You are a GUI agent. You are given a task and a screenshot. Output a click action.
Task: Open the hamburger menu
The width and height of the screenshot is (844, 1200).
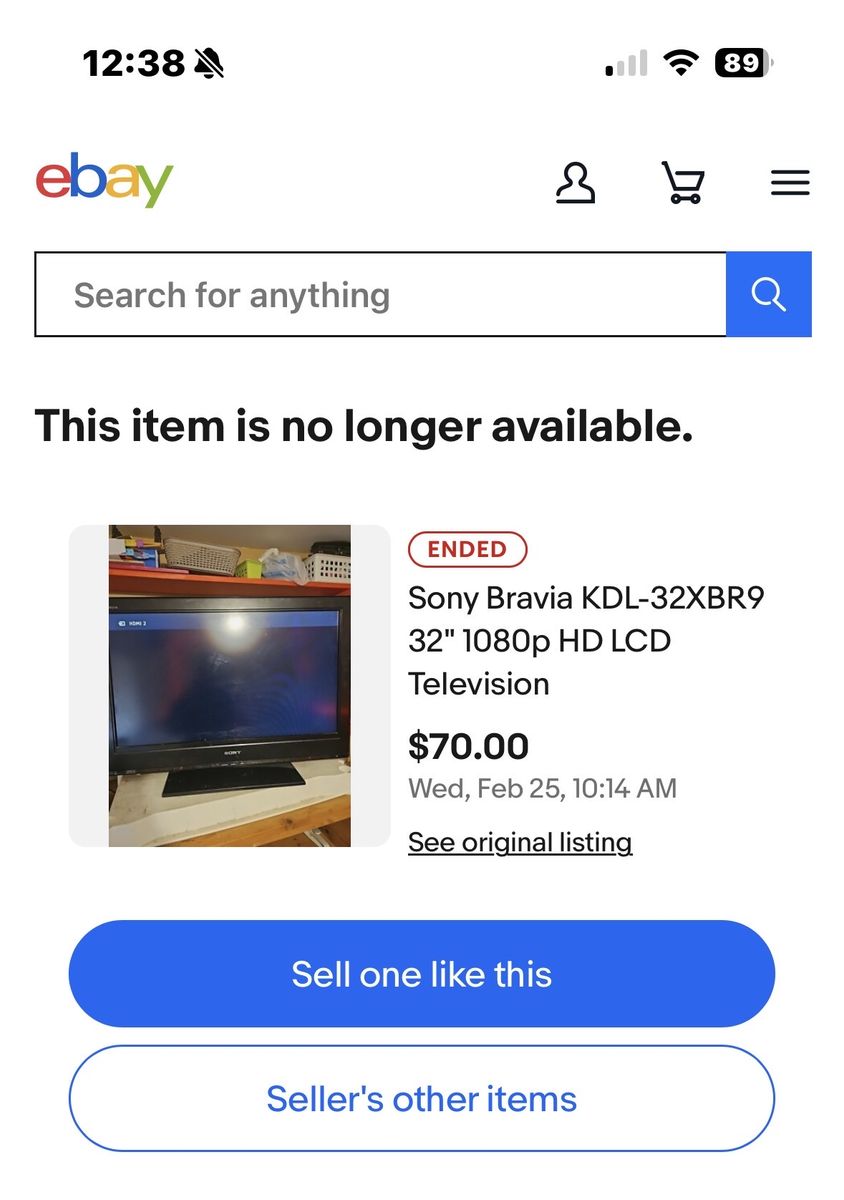[790, 183]
